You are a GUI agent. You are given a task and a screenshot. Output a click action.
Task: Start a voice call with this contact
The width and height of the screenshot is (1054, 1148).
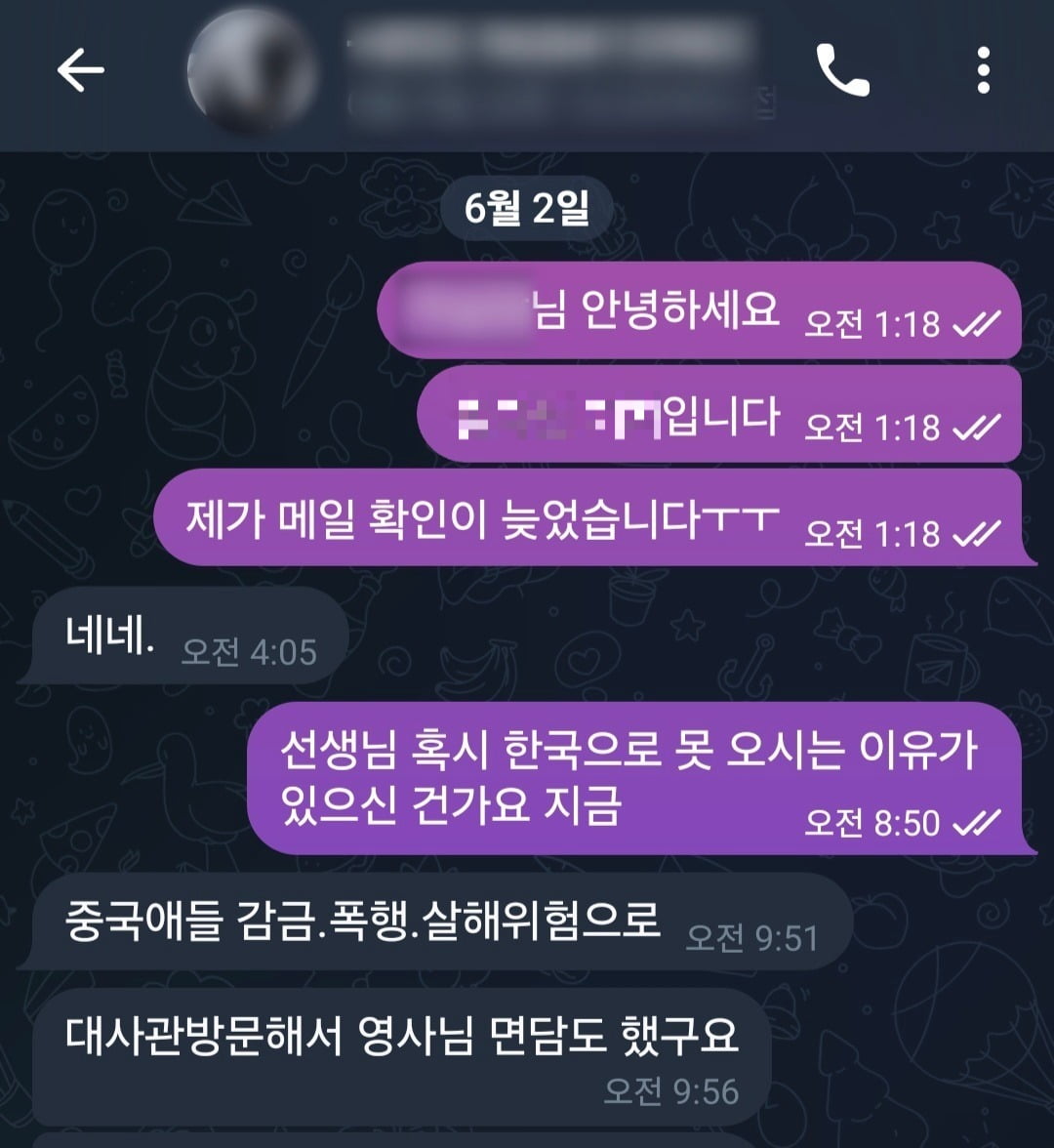coord(842,71)
